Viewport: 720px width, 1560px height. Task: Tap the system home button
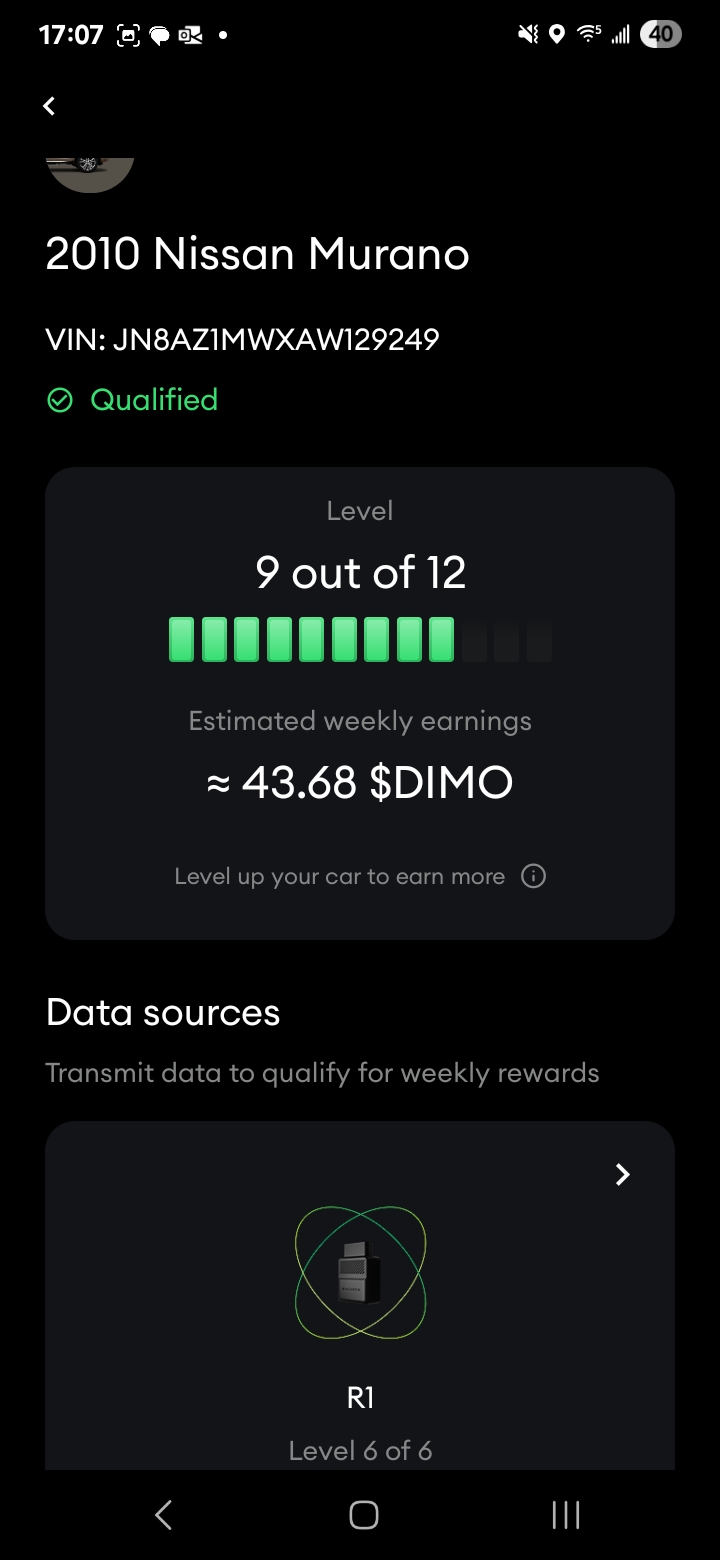[363, 1515]
